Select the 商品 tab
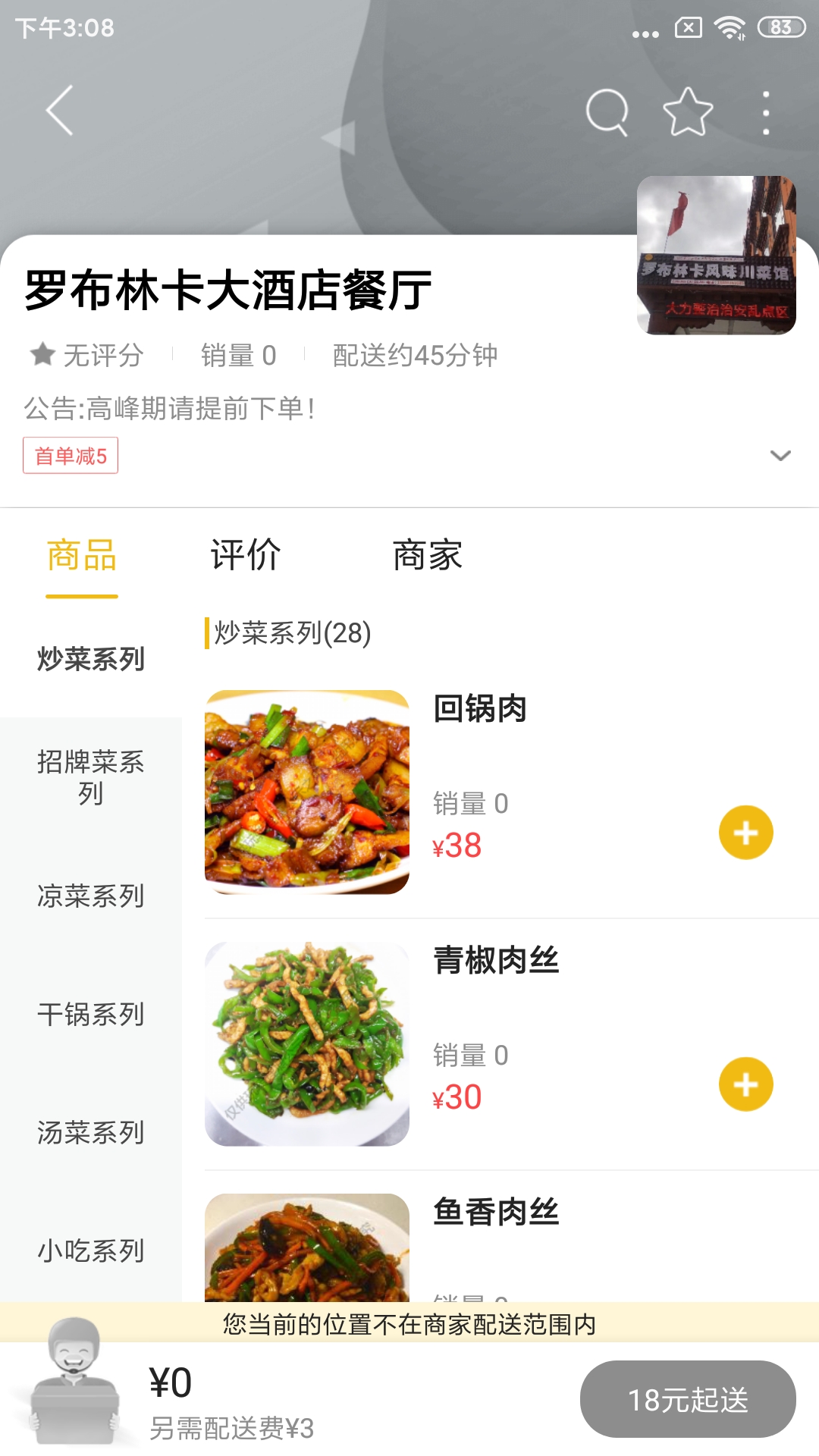This screenshot has width=819, height=1456. pos(82,555)
